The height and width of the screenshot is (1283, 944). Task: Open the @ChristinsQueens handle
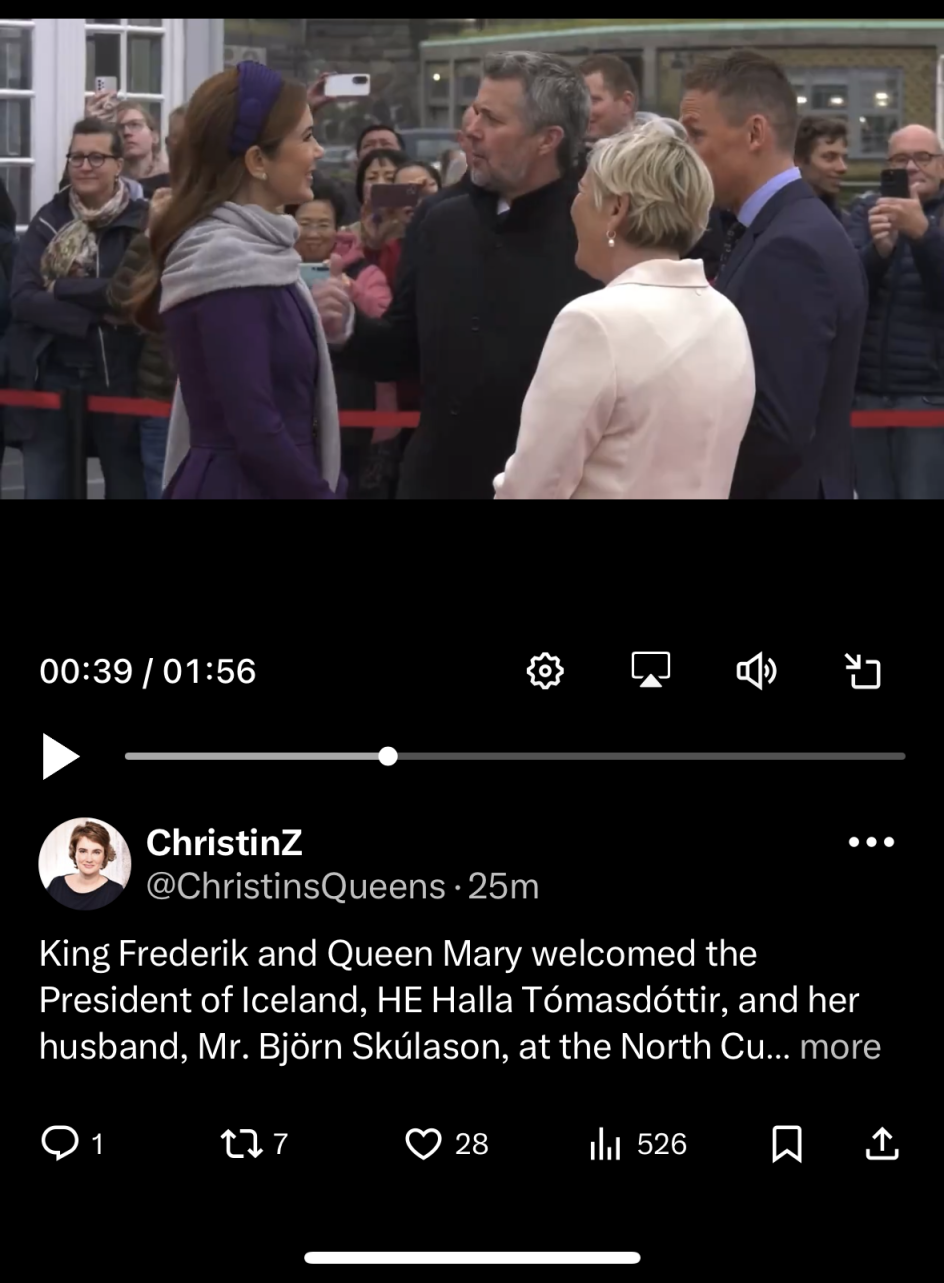[296, 886]
